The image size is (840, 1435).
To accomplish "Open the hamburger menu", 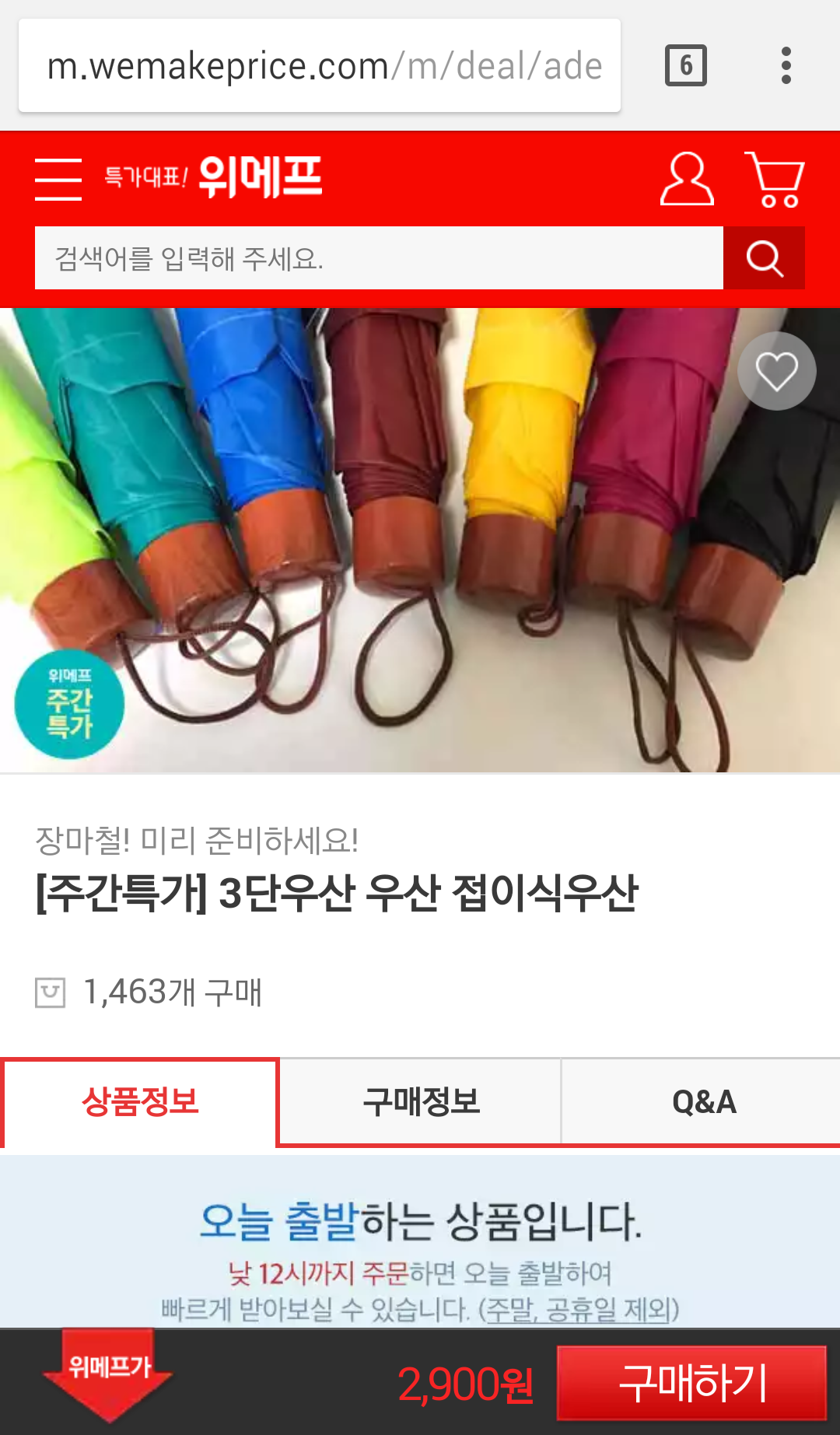I will tap(58, 179).
